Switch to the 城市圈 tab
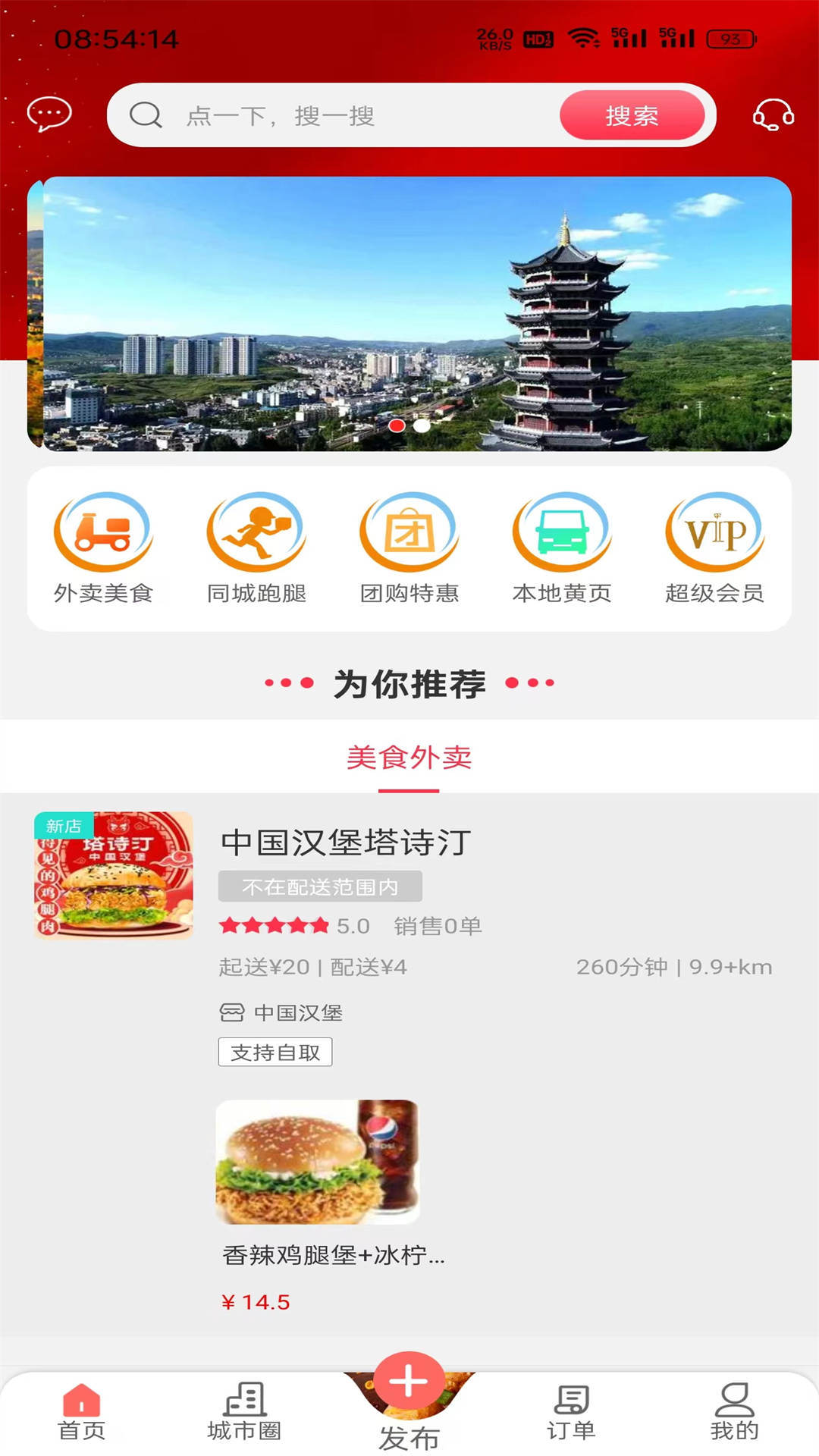The width and height of the screenshot is (819, 1456). click(x=244, y=1412)
